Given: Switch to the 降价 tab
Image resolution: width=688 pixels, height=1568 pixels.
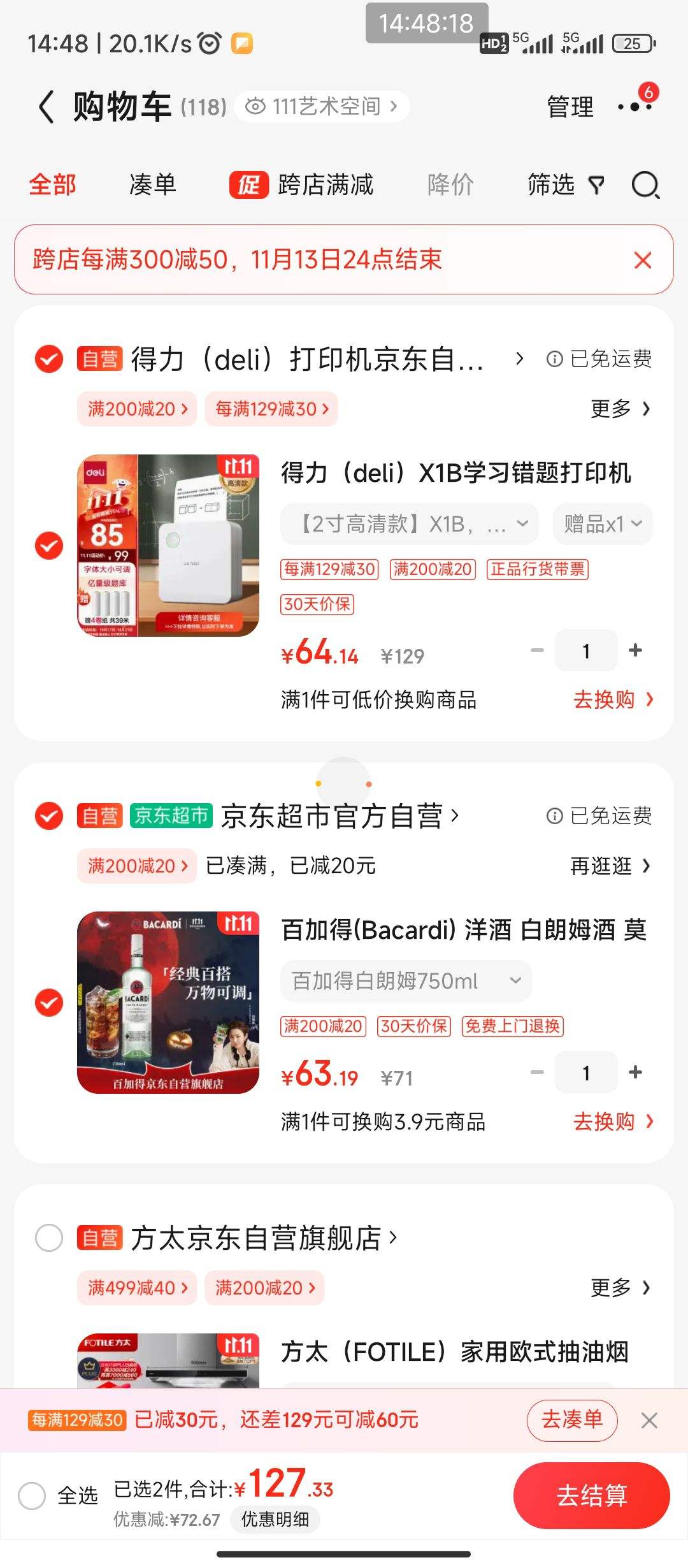Looking at the screenshot, I should [449, 185].
